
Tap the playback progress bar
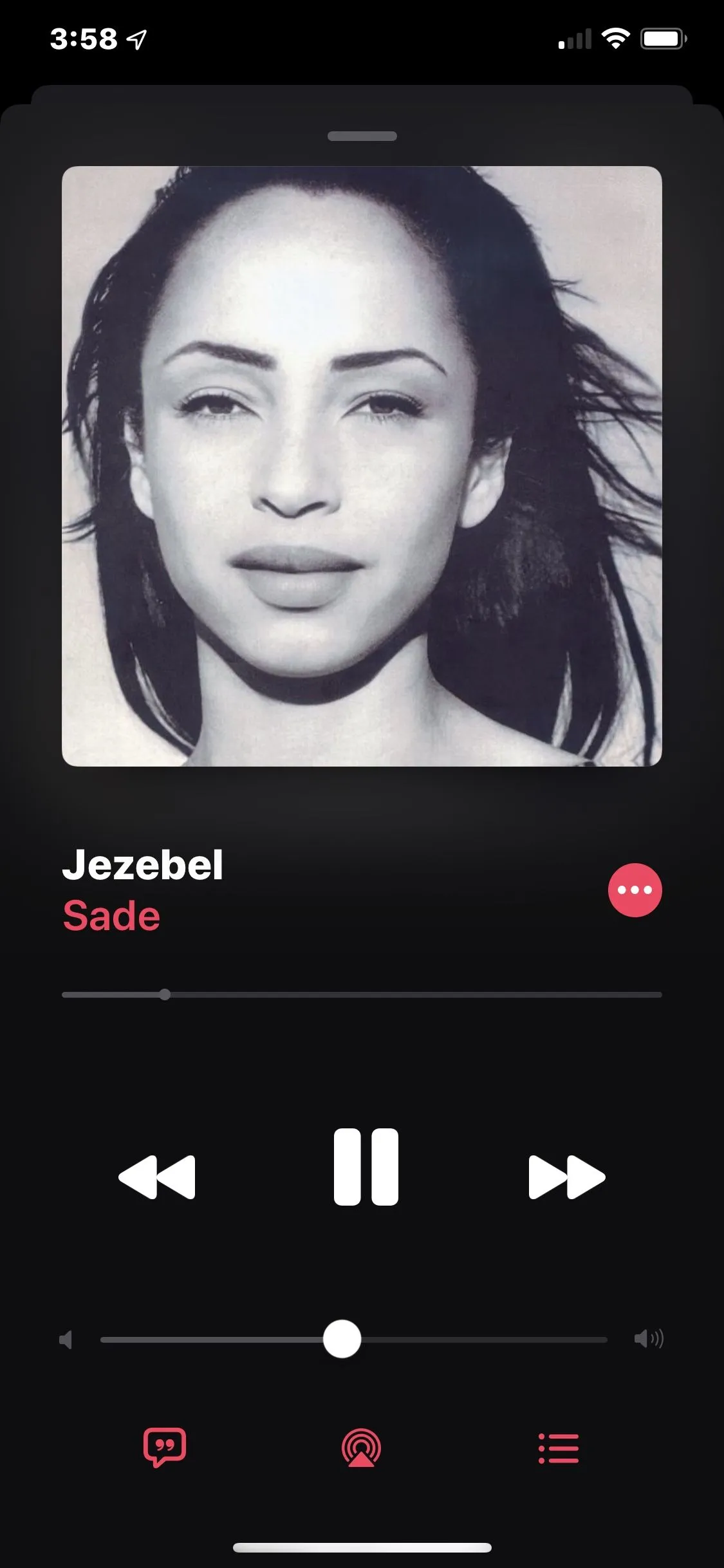[x=362, y=994]
